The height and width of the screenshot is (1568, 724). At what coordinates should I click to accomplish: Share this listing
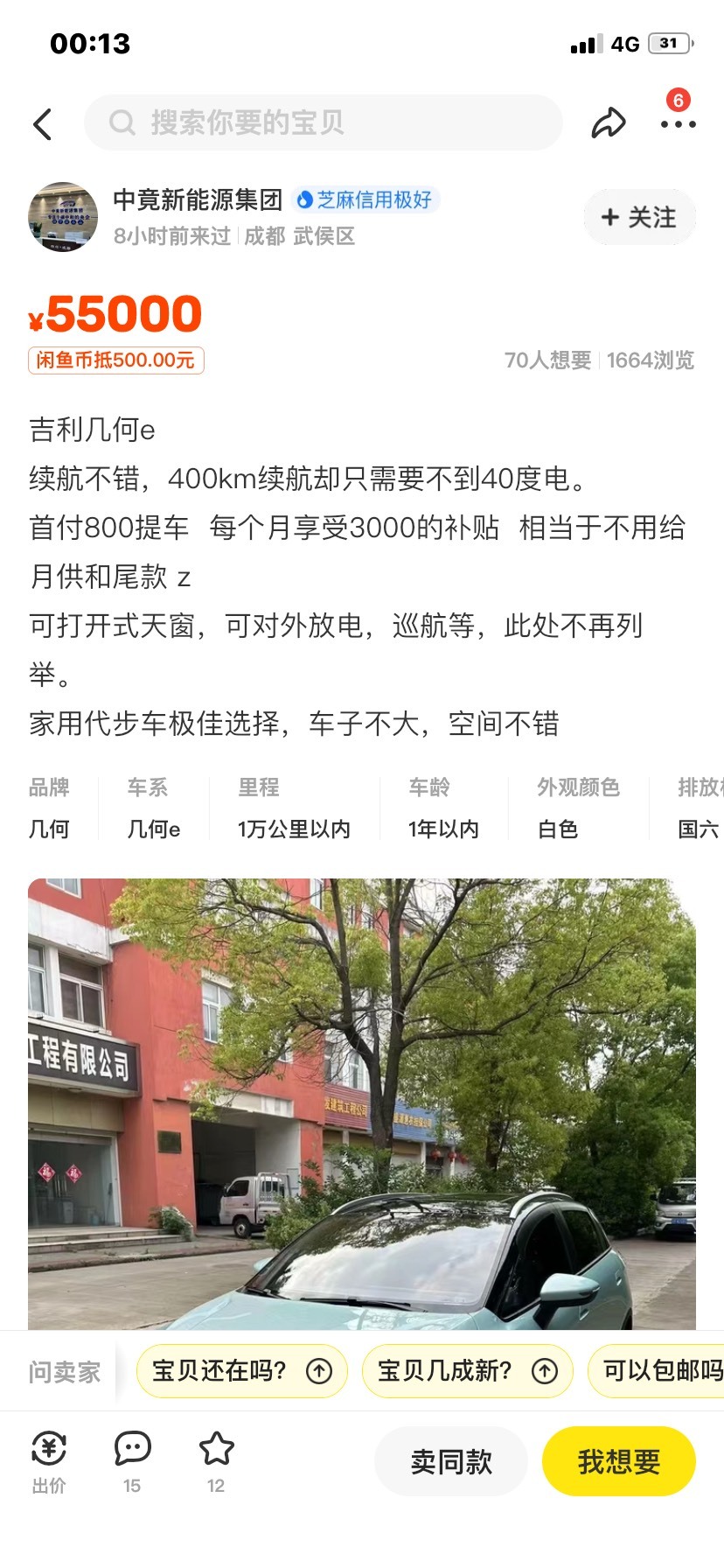[x=609, y=122]
